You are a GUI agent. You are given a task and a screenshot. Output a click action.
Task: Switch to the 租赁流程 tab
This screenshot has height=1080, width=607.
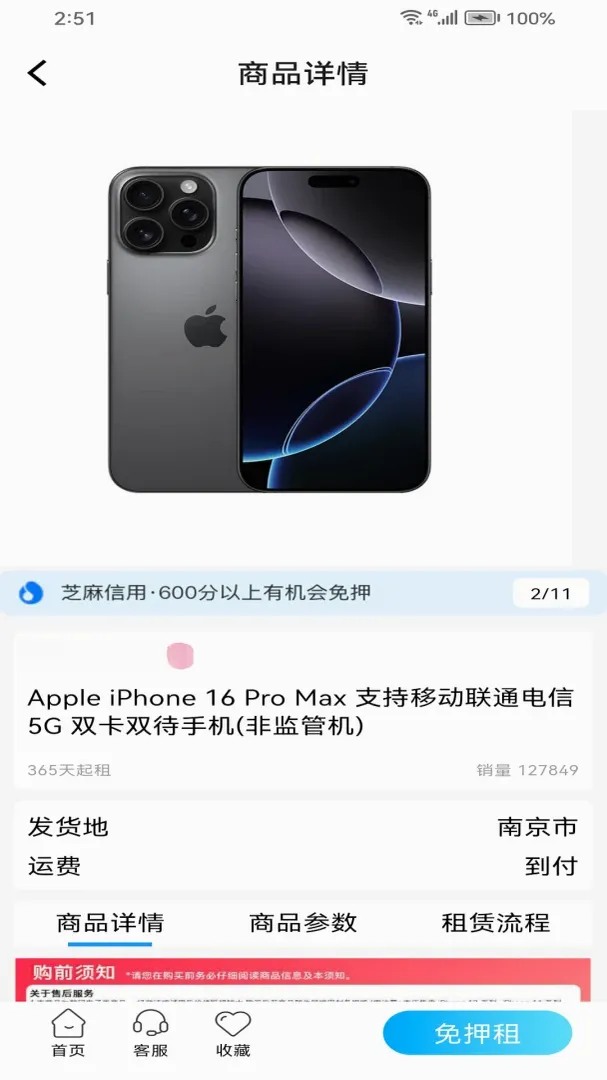tap(495, 922)
